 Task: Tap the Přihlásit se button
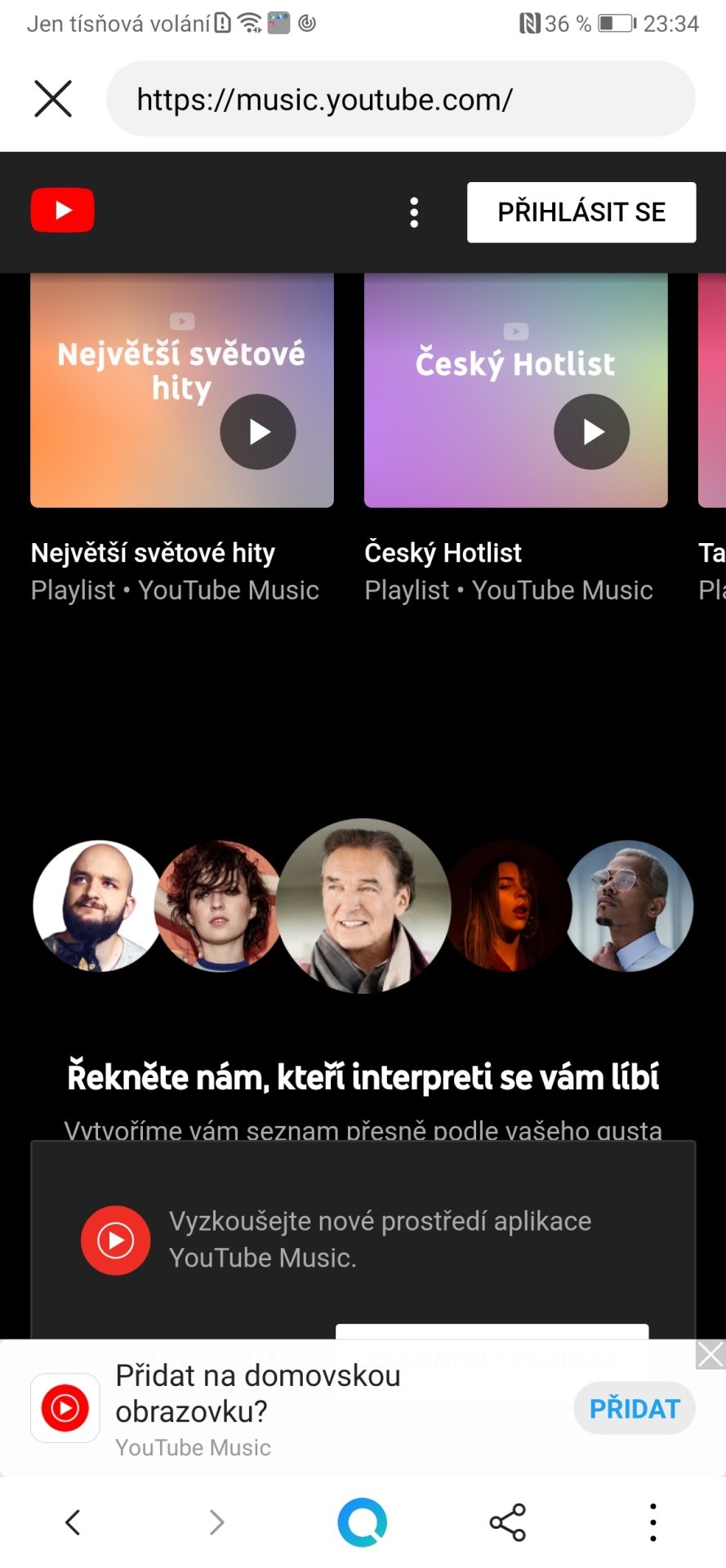tap(581, 212)
